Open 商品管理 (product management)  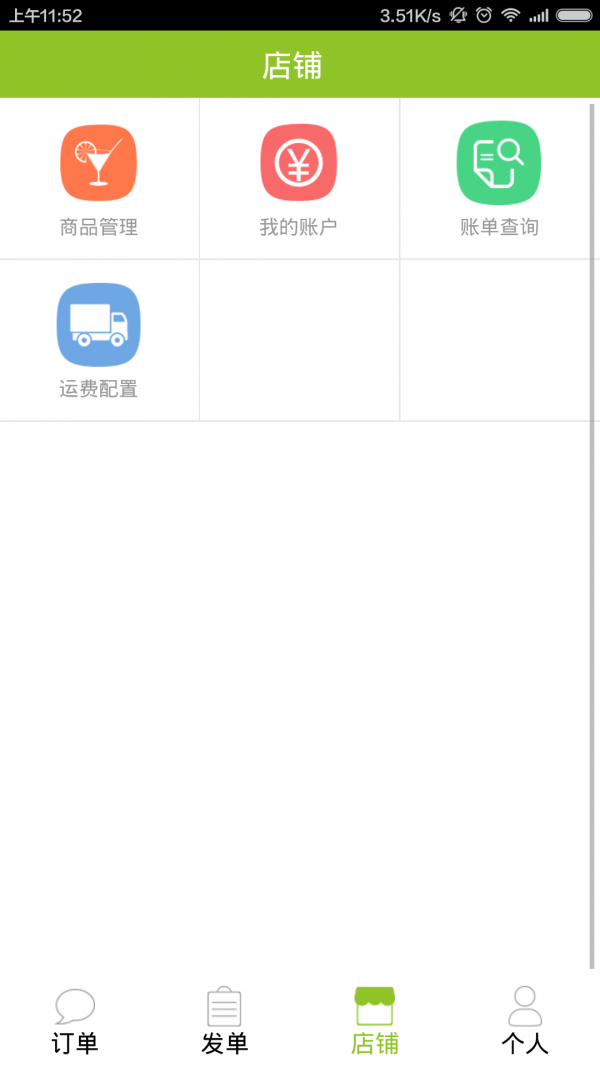point(98,178)
